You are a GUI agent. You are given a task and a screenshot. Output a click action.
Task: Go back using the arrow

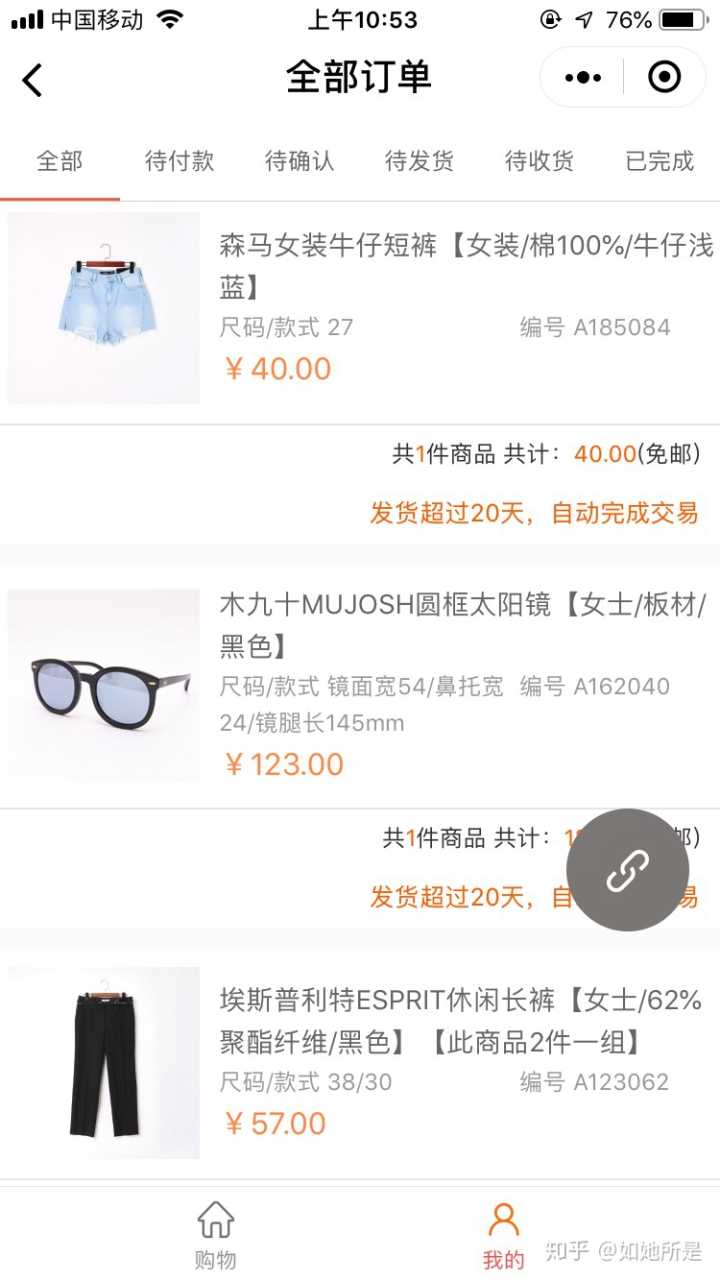33,80
